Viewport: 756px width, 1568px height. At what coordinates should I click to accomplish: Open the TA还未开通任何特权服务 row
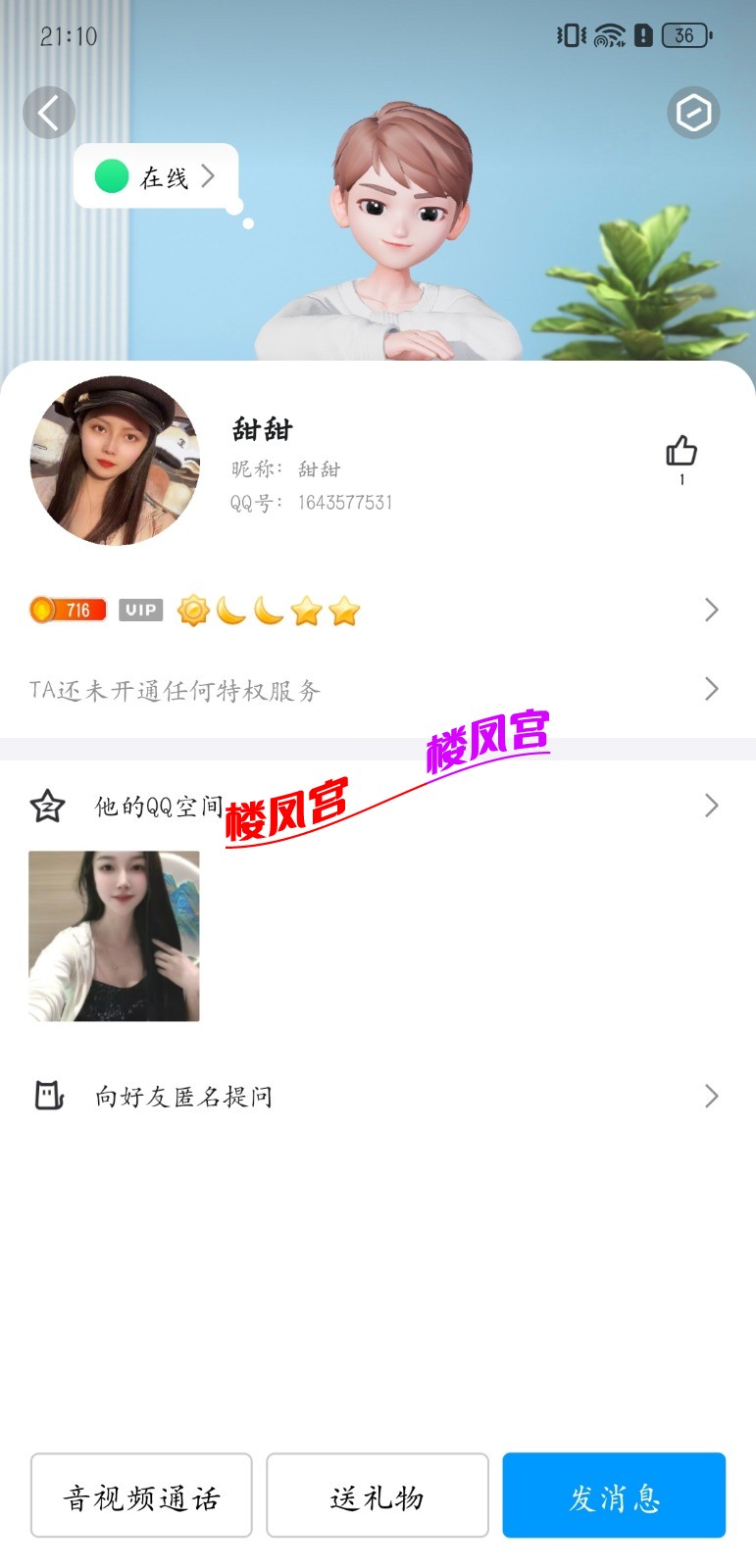tap(373, 690)
